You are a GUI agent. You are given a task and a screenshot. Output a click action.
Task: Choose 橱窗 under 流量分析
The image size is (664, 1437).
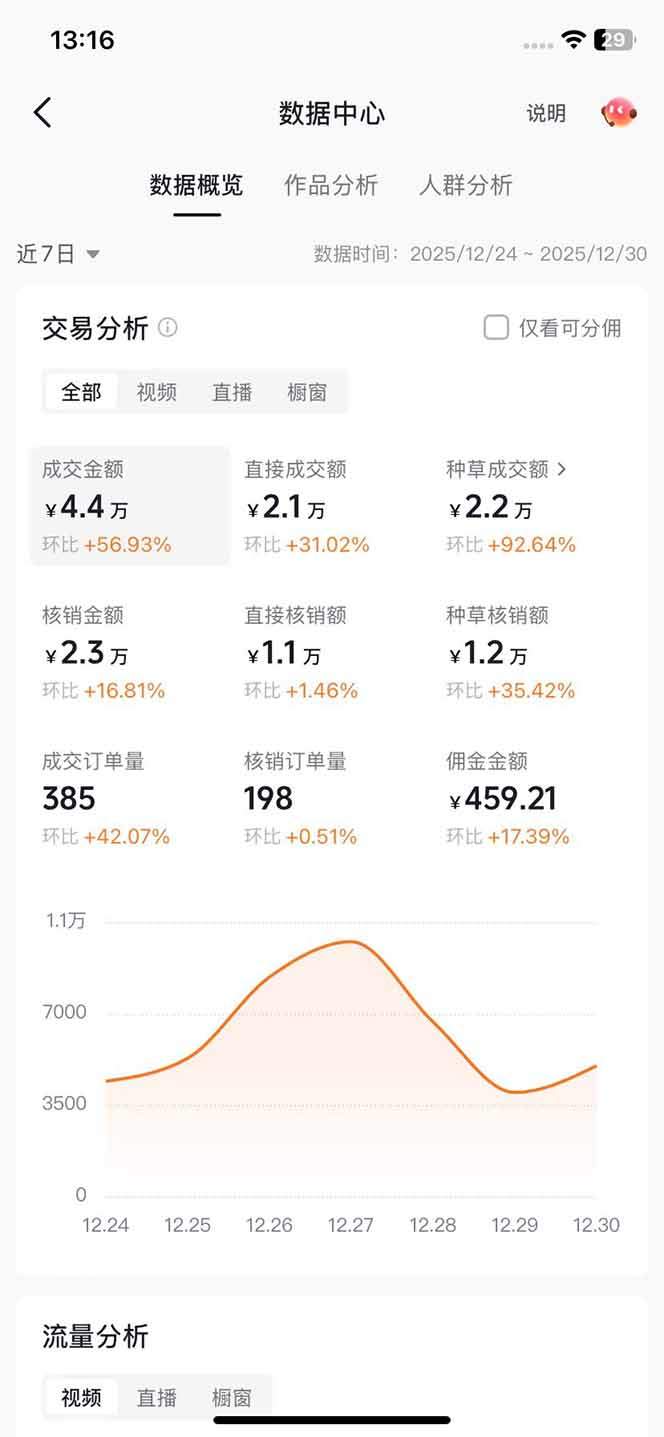[x=232, y=1397]
